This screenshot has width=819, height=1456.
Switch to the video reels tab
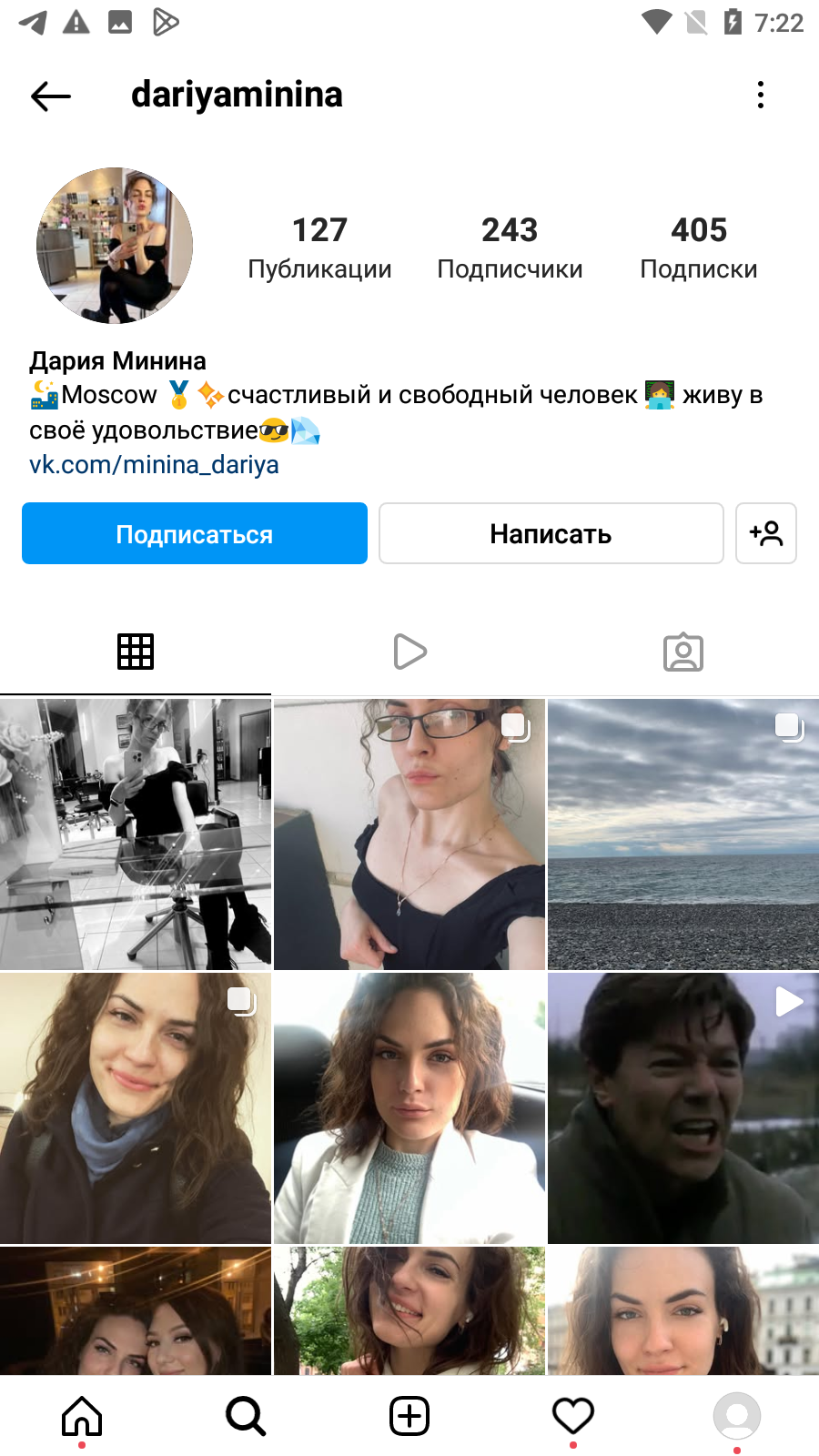click(409, 652)
